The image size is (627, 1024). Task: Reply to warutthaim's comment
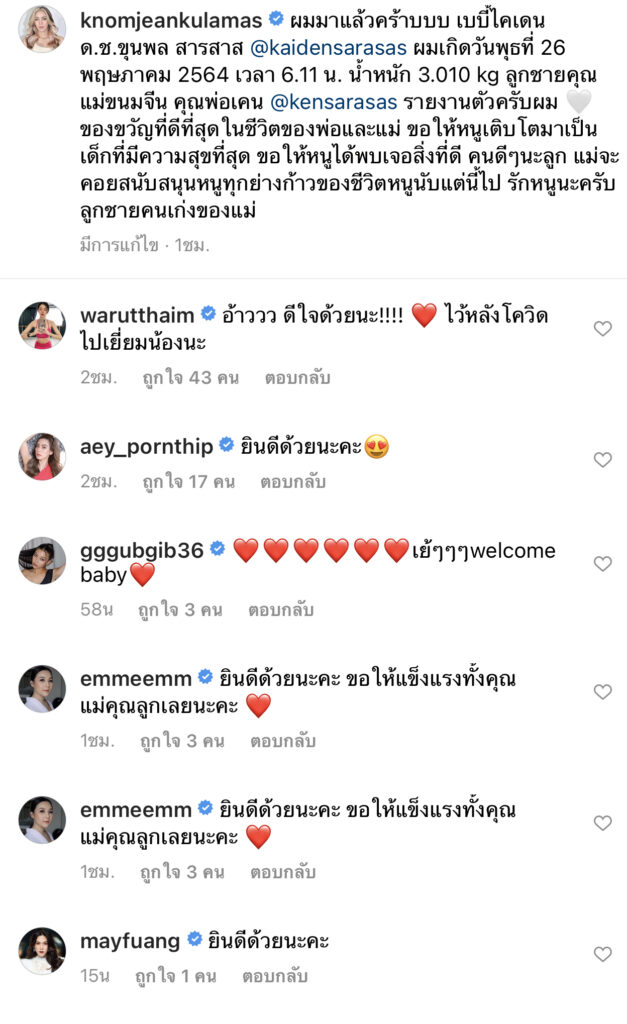click(x=297, y=378)
